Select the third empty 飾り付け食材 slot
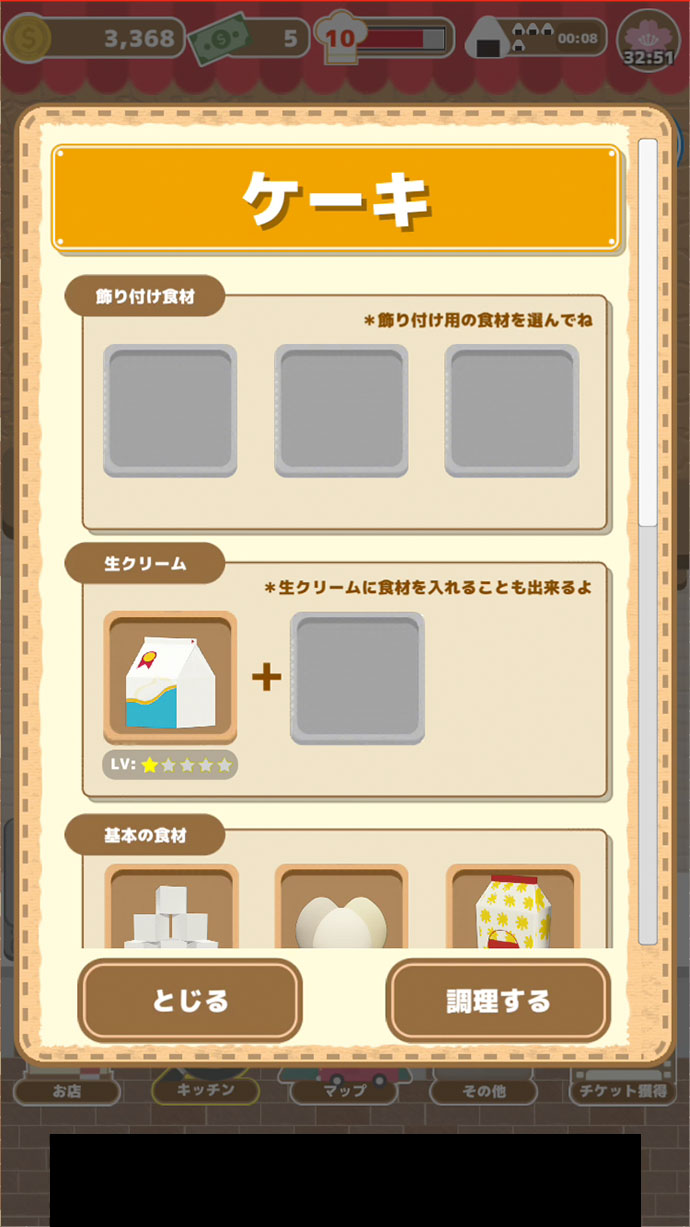Viewport: 690px width, 1227px height. tap(512, 410)
